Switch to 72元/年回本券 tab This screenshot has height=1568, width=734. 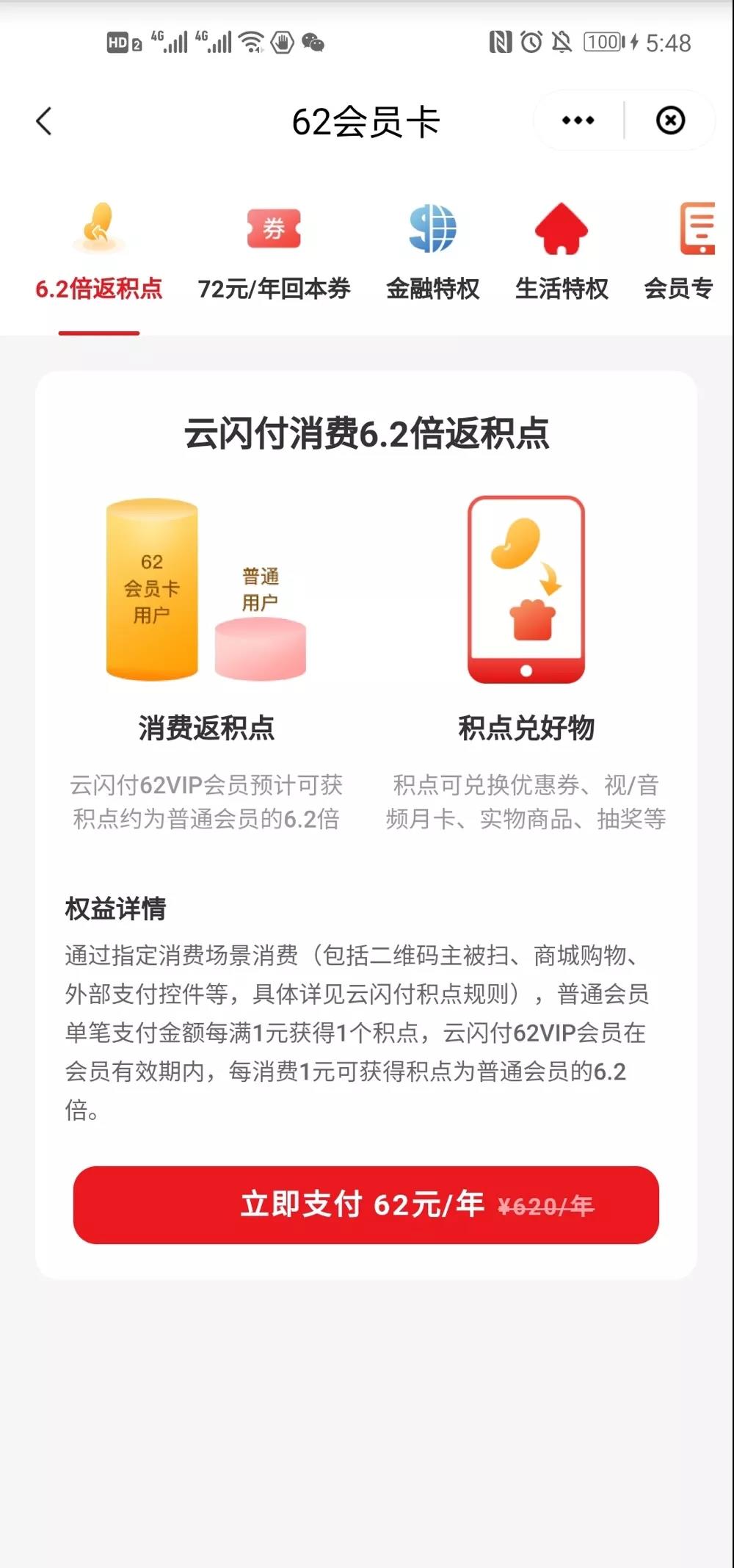(274, 254)
